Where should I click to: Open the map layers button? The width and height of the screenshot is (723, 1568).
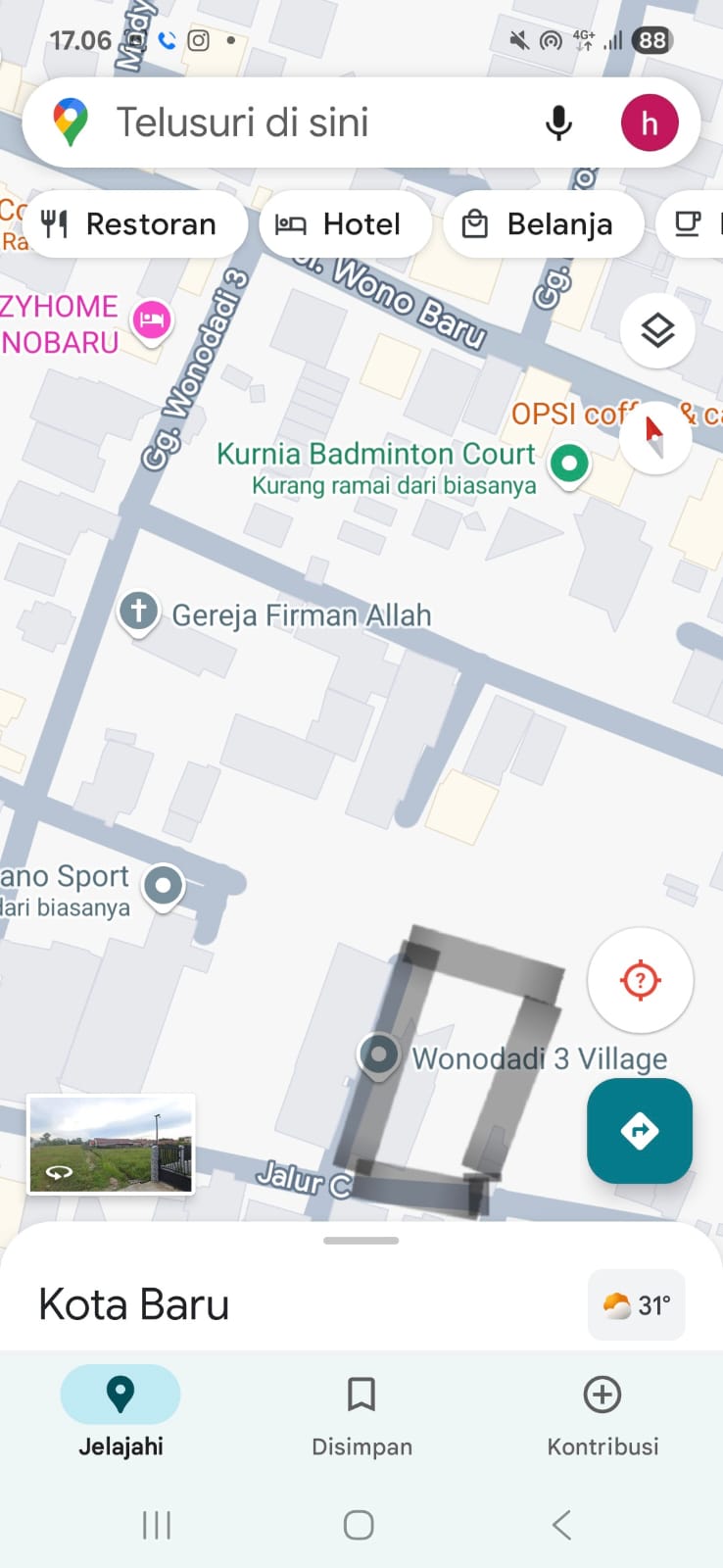tap(657, 331)
